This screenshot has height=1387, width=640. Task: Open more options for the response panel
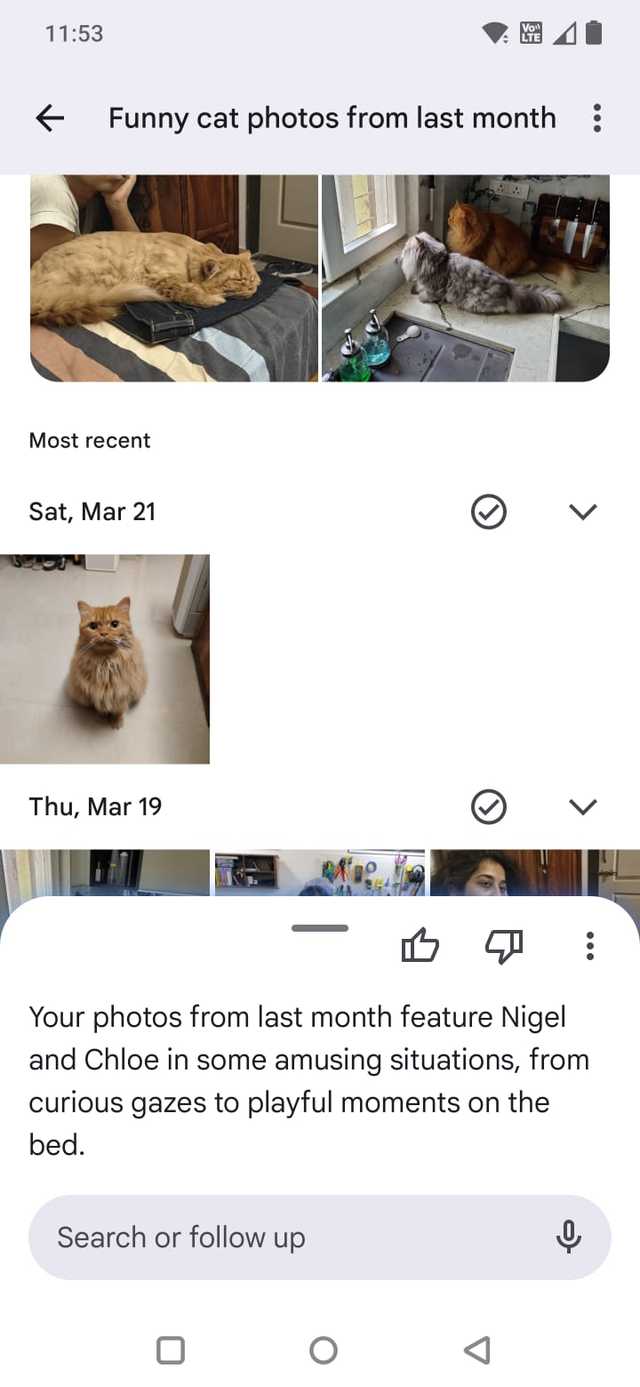[590, 945]
